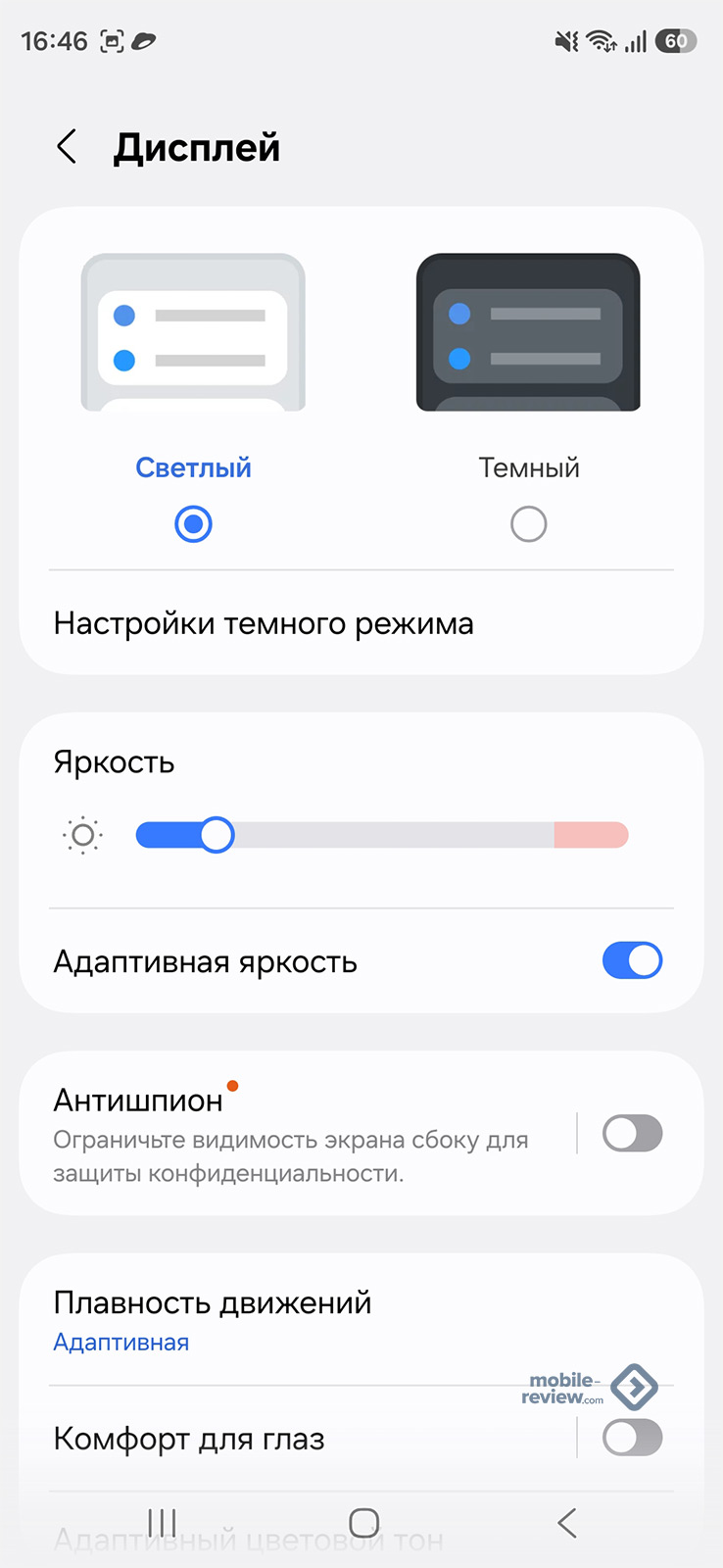Turn on the Антишпион switch
This screenshot has height=1568, width=723.
click(x=632, y=1134)
